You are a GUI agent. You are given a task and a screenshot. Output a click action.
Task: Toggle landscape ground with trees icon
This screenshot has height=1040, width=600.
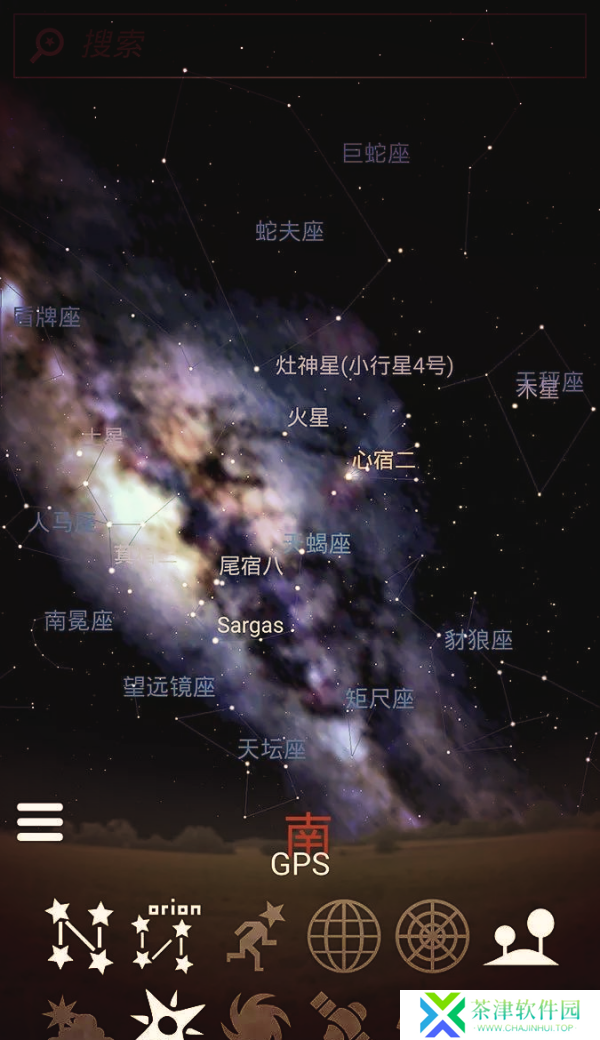520,936
